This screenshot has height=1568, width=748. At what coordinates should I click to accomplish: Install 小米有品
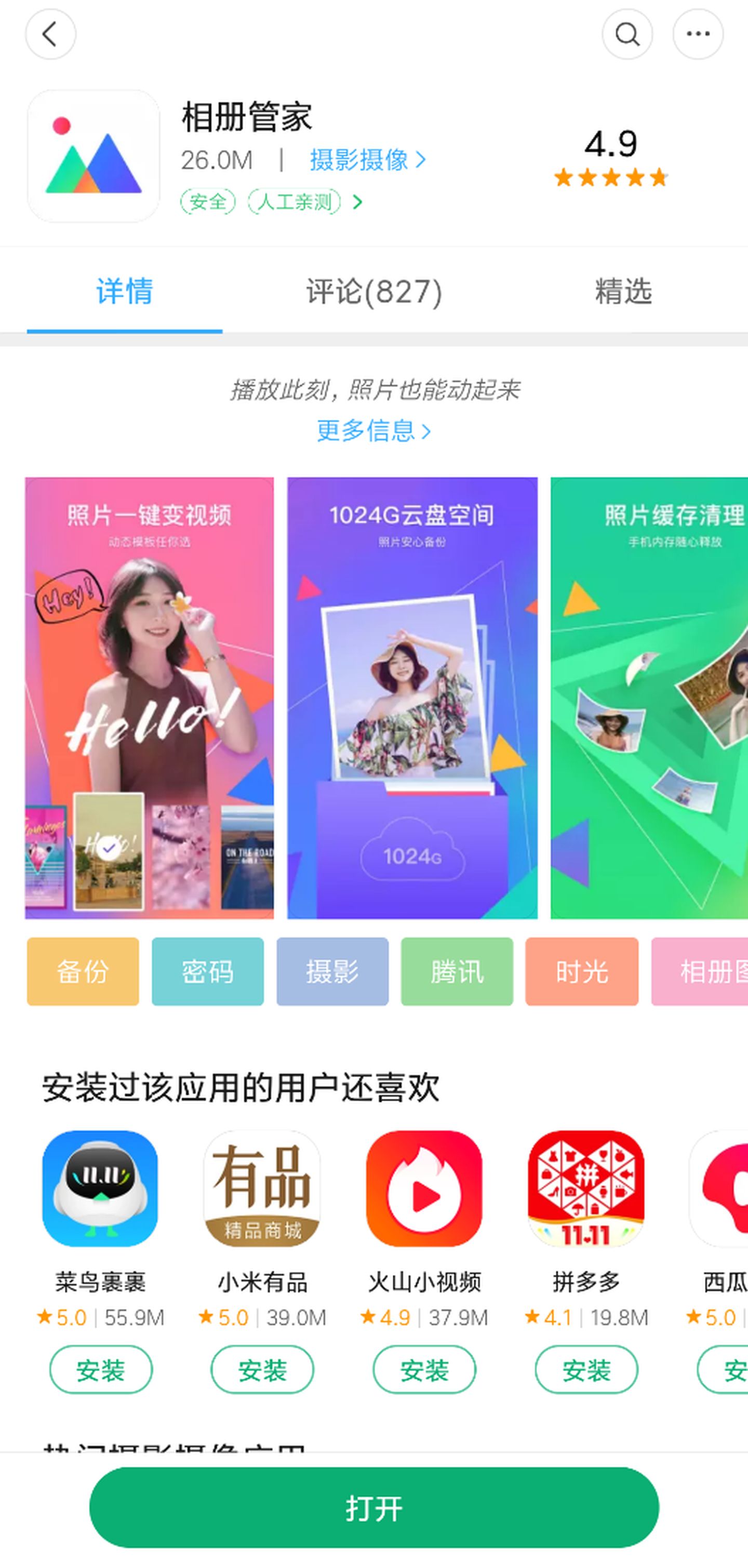pos(262,1369)
